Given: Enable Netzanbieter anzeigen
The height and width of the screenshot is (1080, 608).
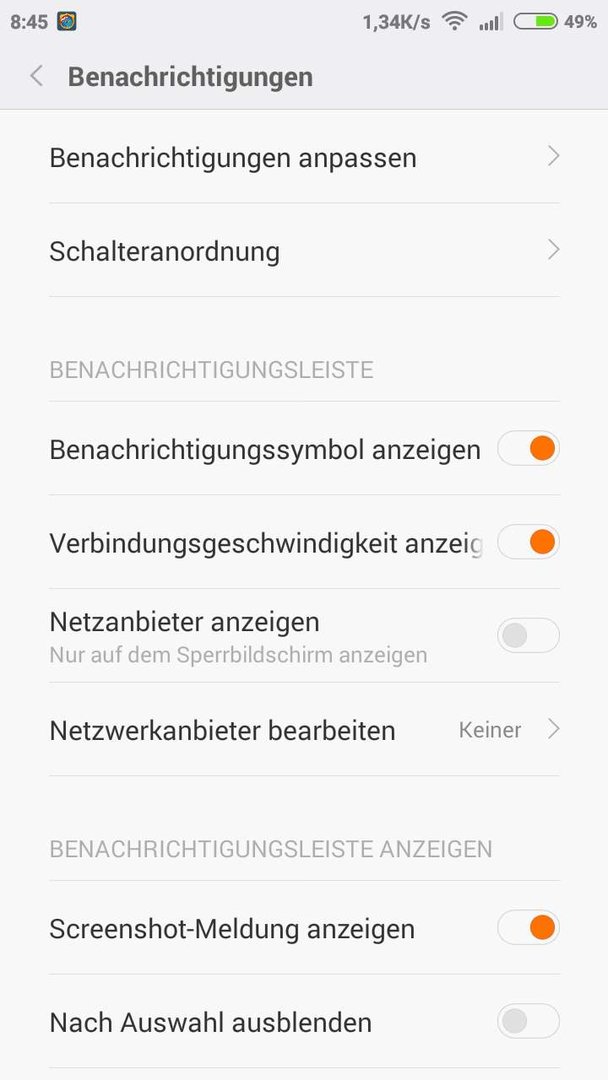Looking at the screenshot, I should (528, 636).
